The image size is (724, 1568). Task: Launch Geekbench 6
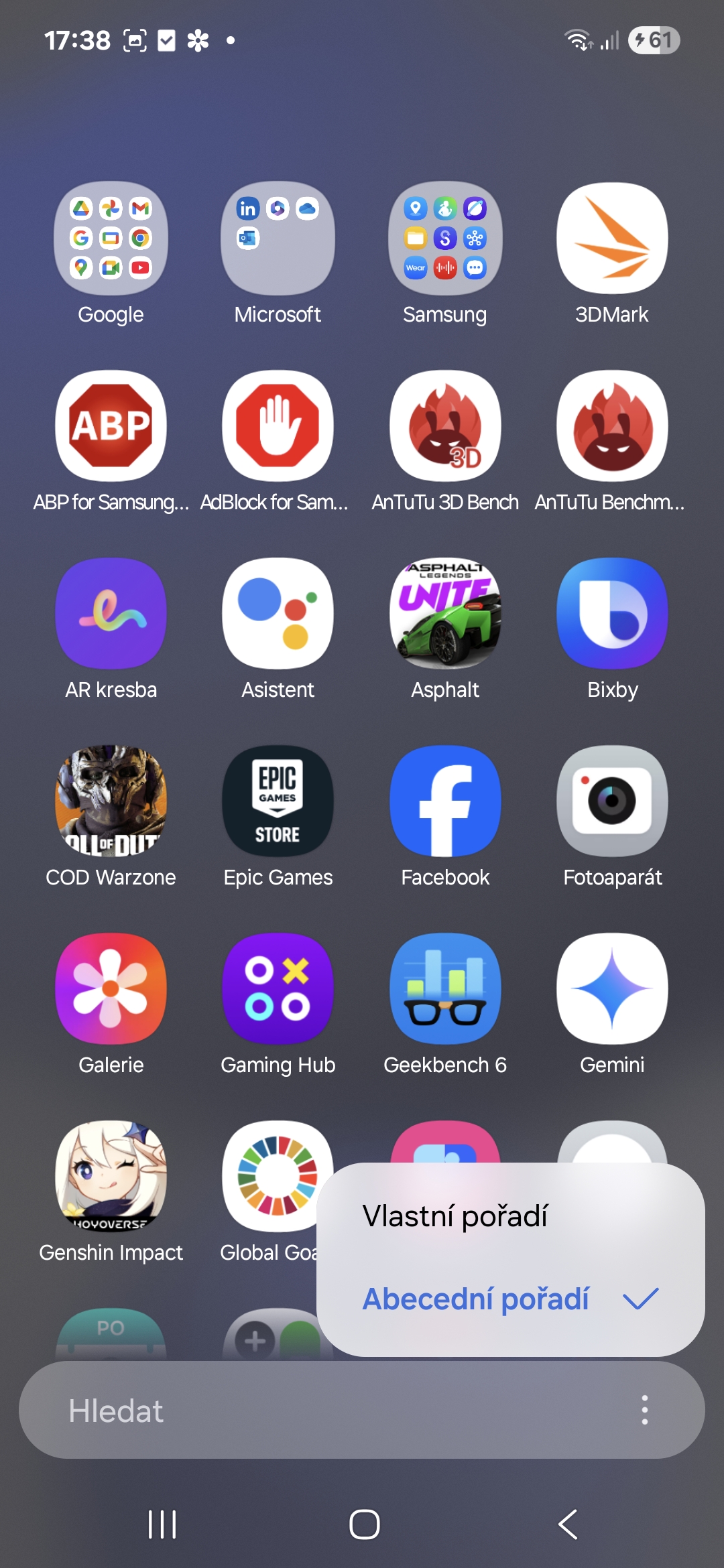click(x=445, y=988)
